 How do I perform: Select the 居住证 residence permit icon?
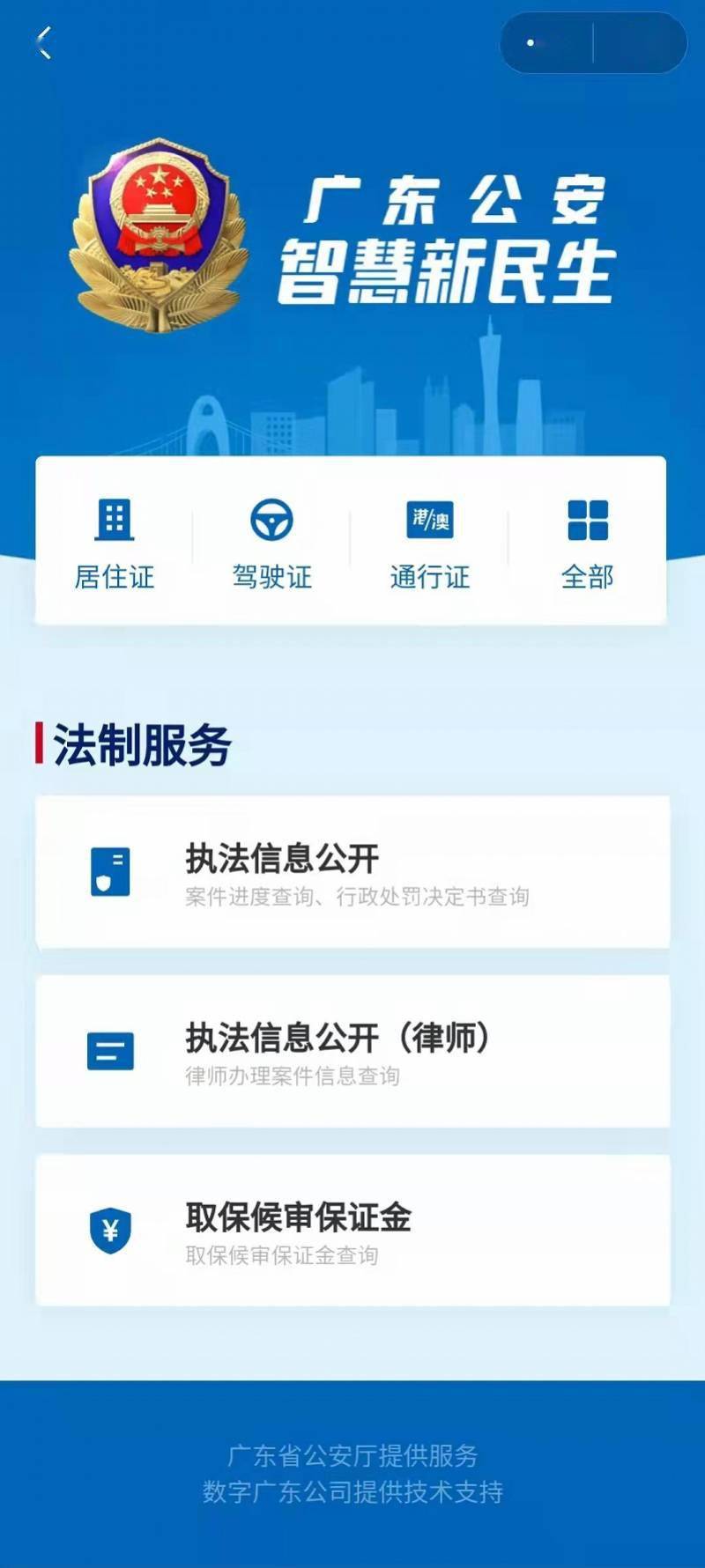[115, 521]
